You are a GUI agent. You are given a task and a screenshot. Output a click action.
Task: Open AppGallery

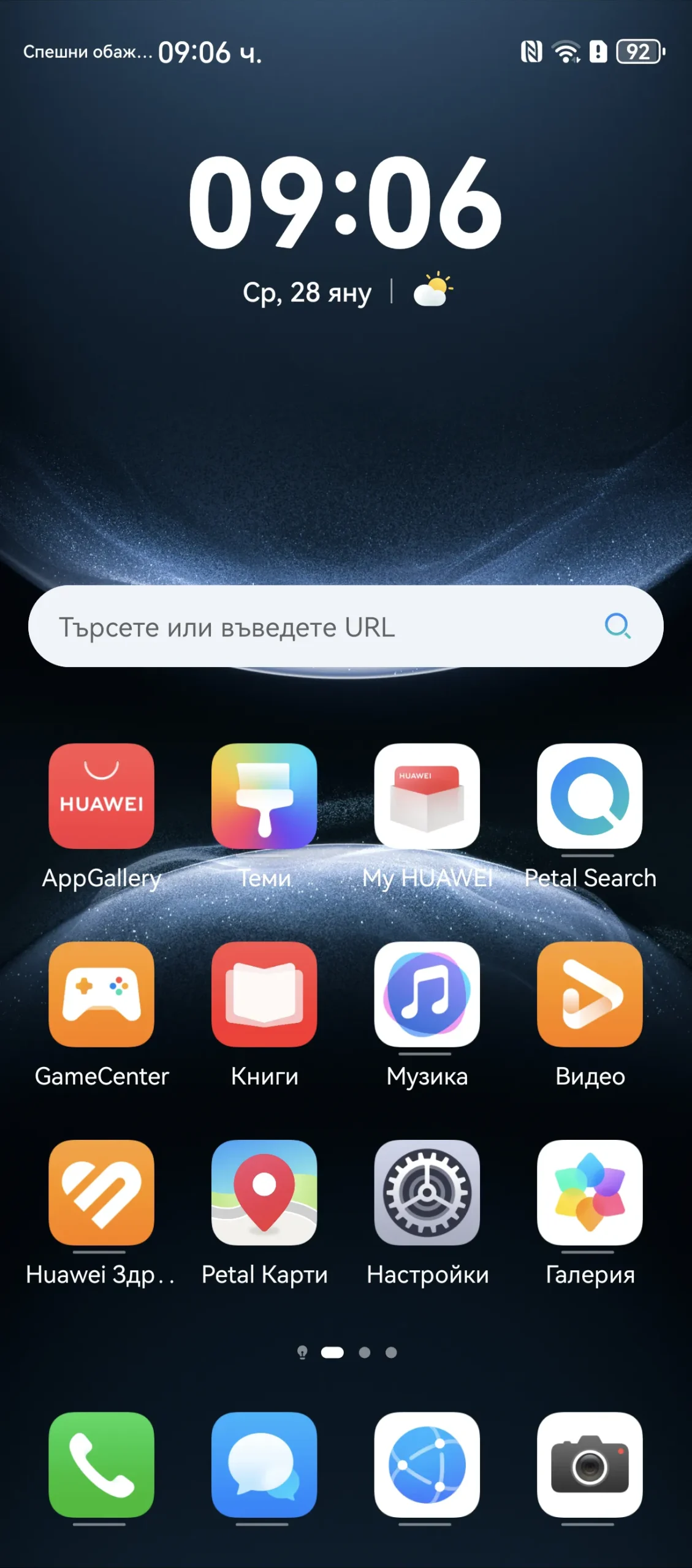coord(101,796)
